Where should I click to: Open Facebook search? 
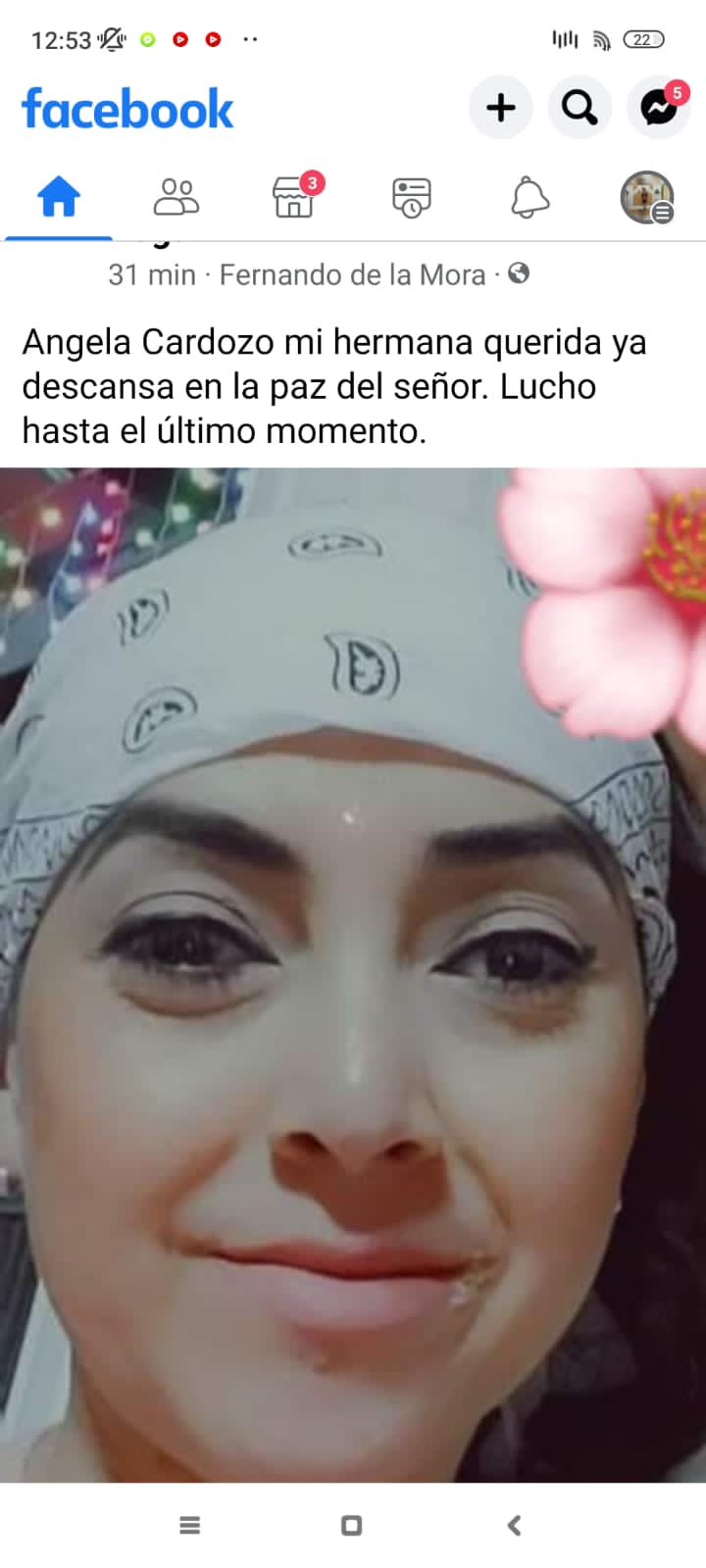pyautogui.click(x=580, y=108)
